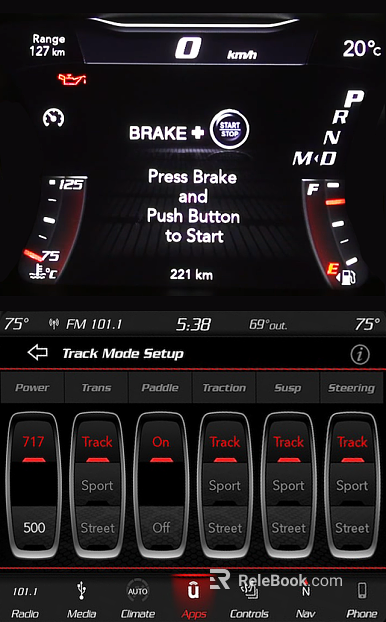Set Traction to Sport
Image resolution: width=386 pixels, height=622 pixels.
click(x=225, y=486)
